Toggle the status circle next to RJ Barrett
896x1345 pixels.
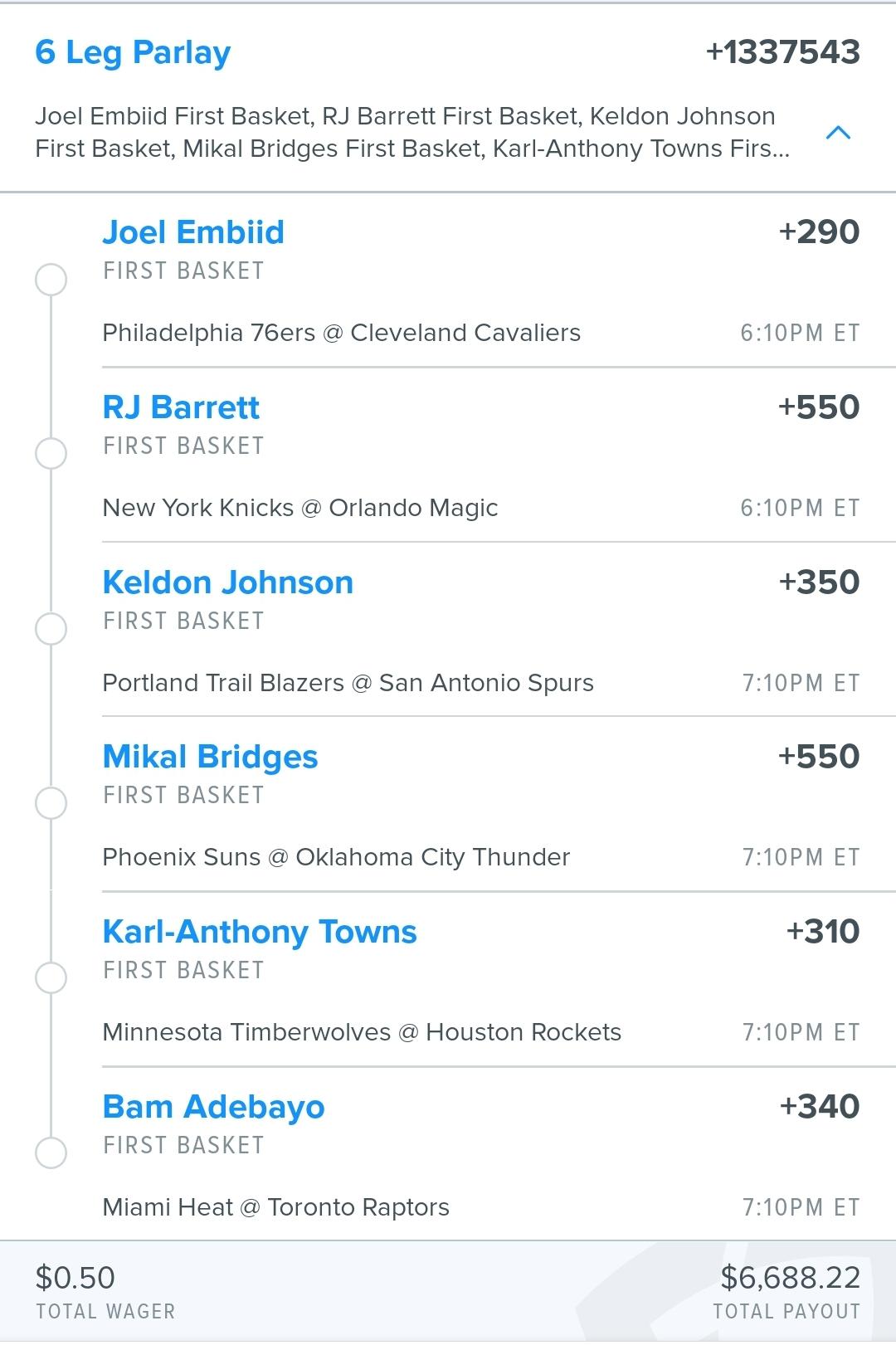(52, 454)
